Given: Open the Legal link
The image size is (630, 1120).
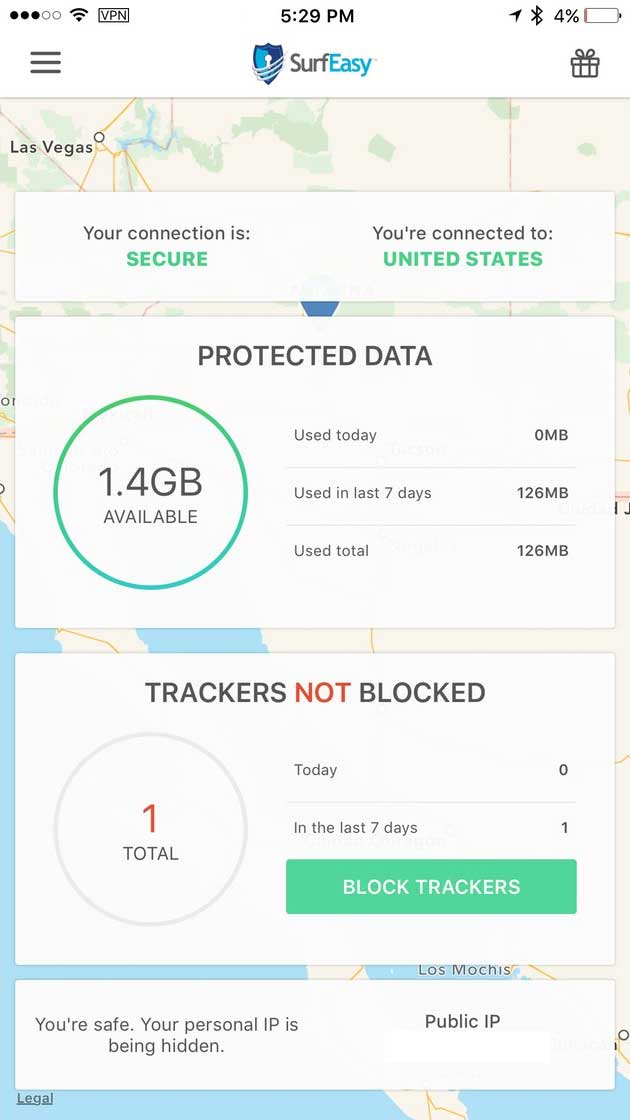Looking at the screenshot, I should (x=35, y=1098).
